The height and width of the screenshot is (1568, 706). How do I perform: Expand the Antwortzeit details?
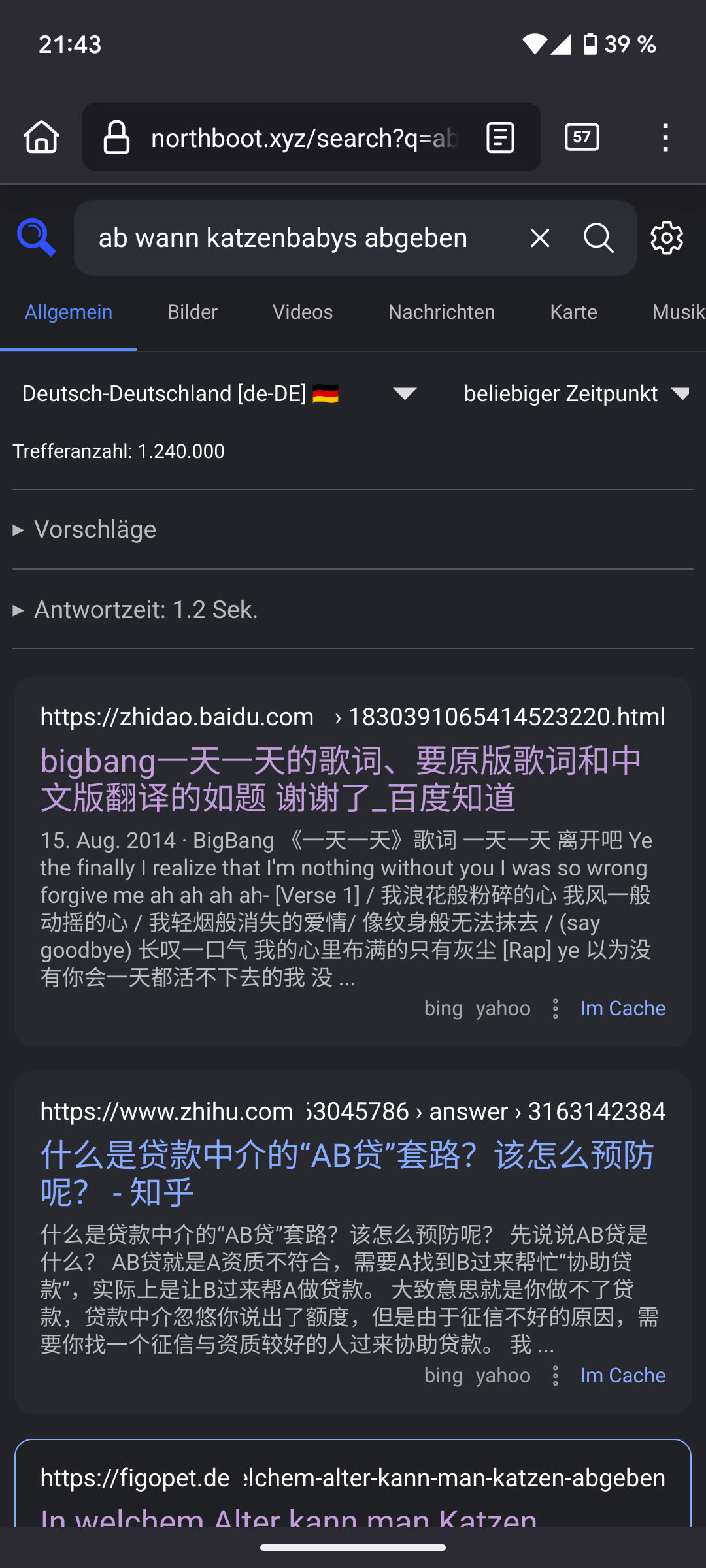tap(145, 610)
